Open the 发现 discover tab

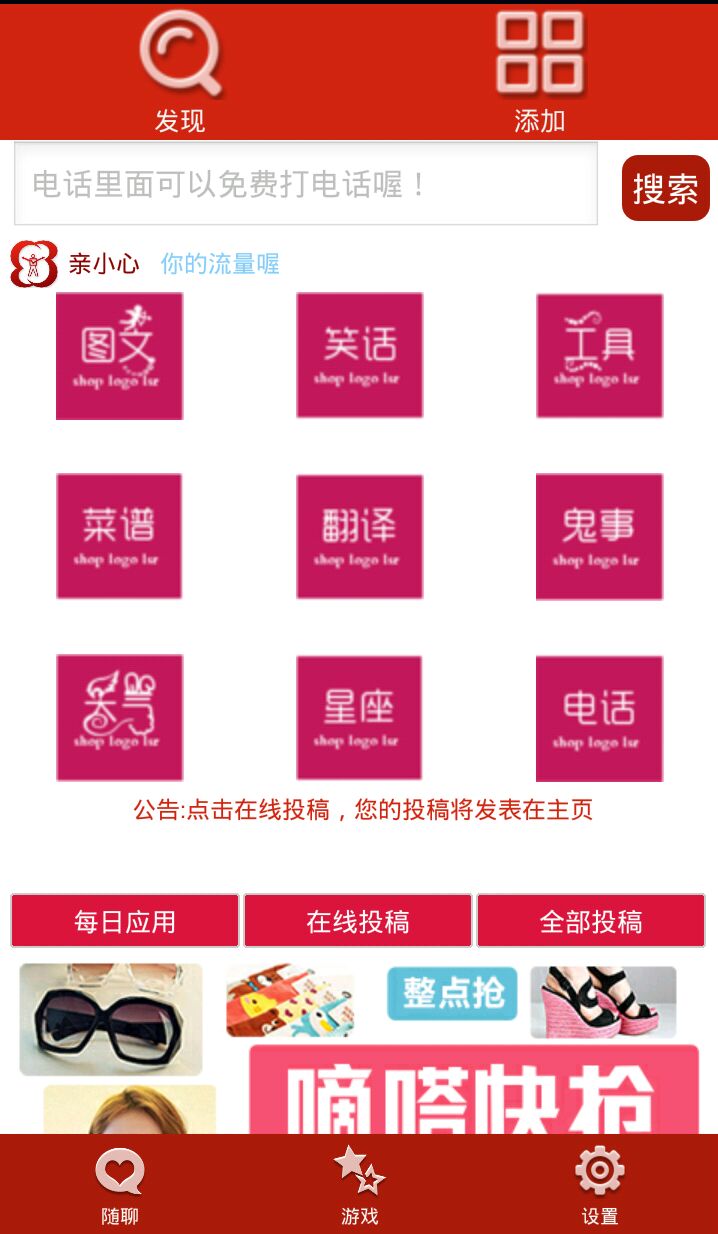(180, 70)
